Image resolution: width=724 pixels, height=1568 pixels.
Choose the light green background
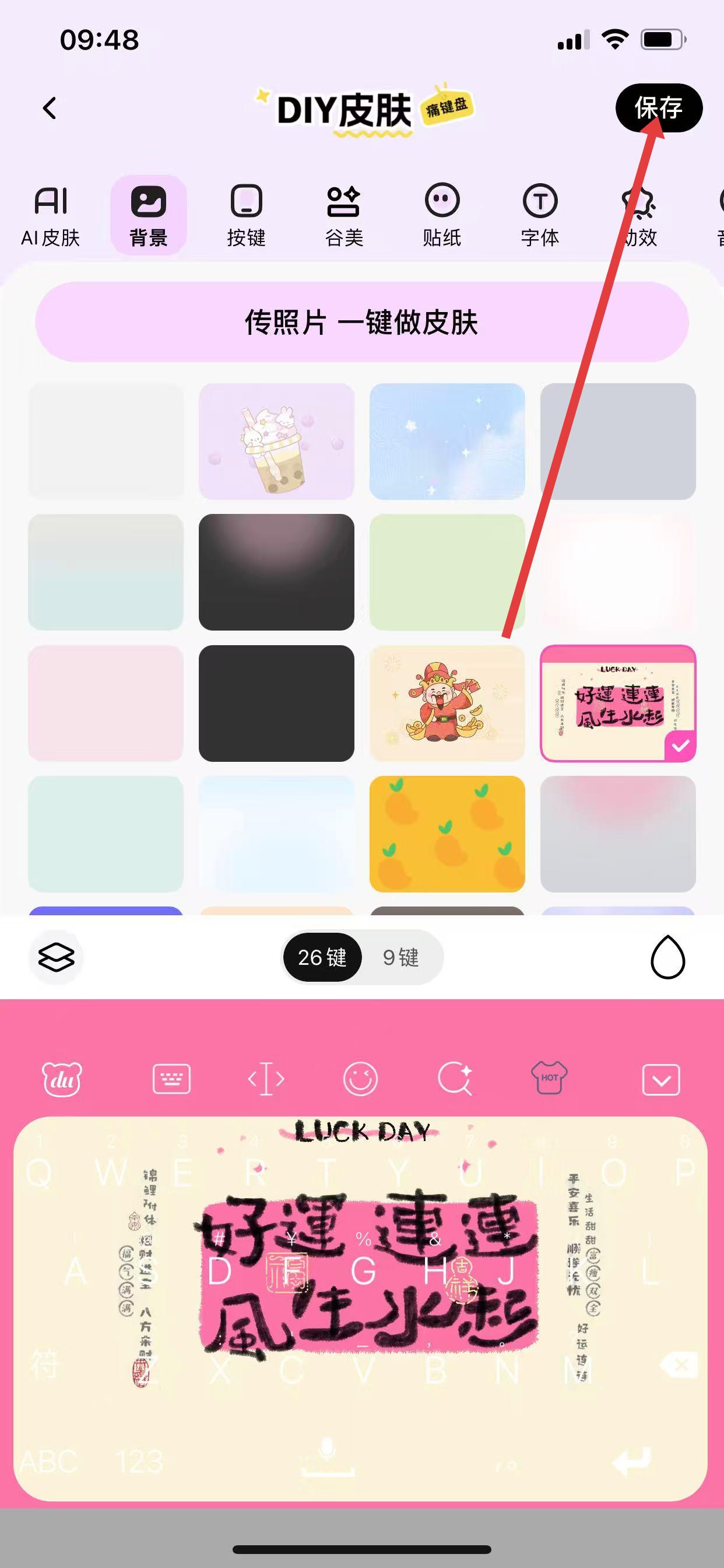[447, 572]
